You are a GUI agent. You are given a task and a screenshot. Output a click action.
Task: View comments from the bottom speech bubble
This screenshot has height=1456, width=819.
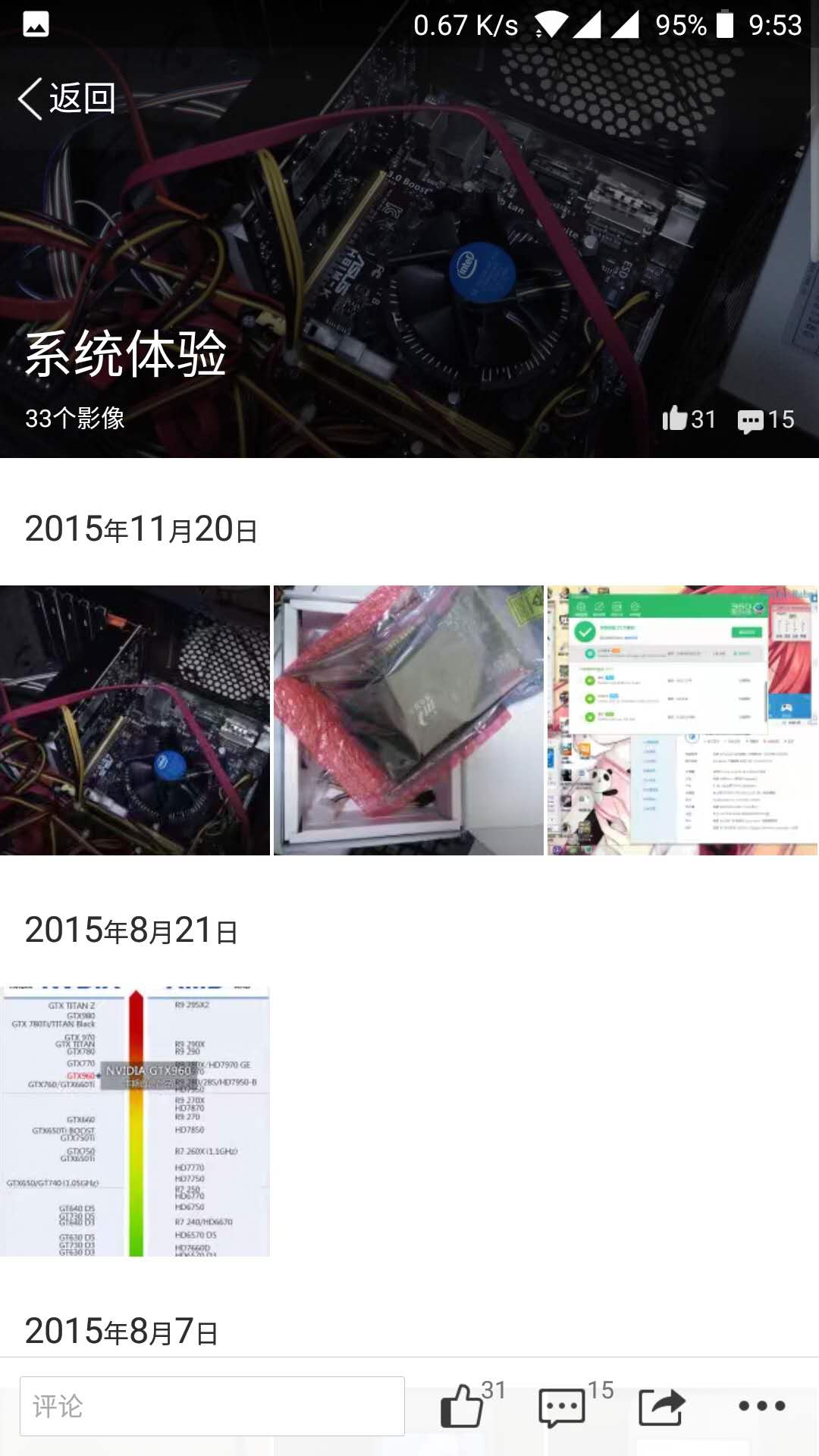[x=562, y=1407]
